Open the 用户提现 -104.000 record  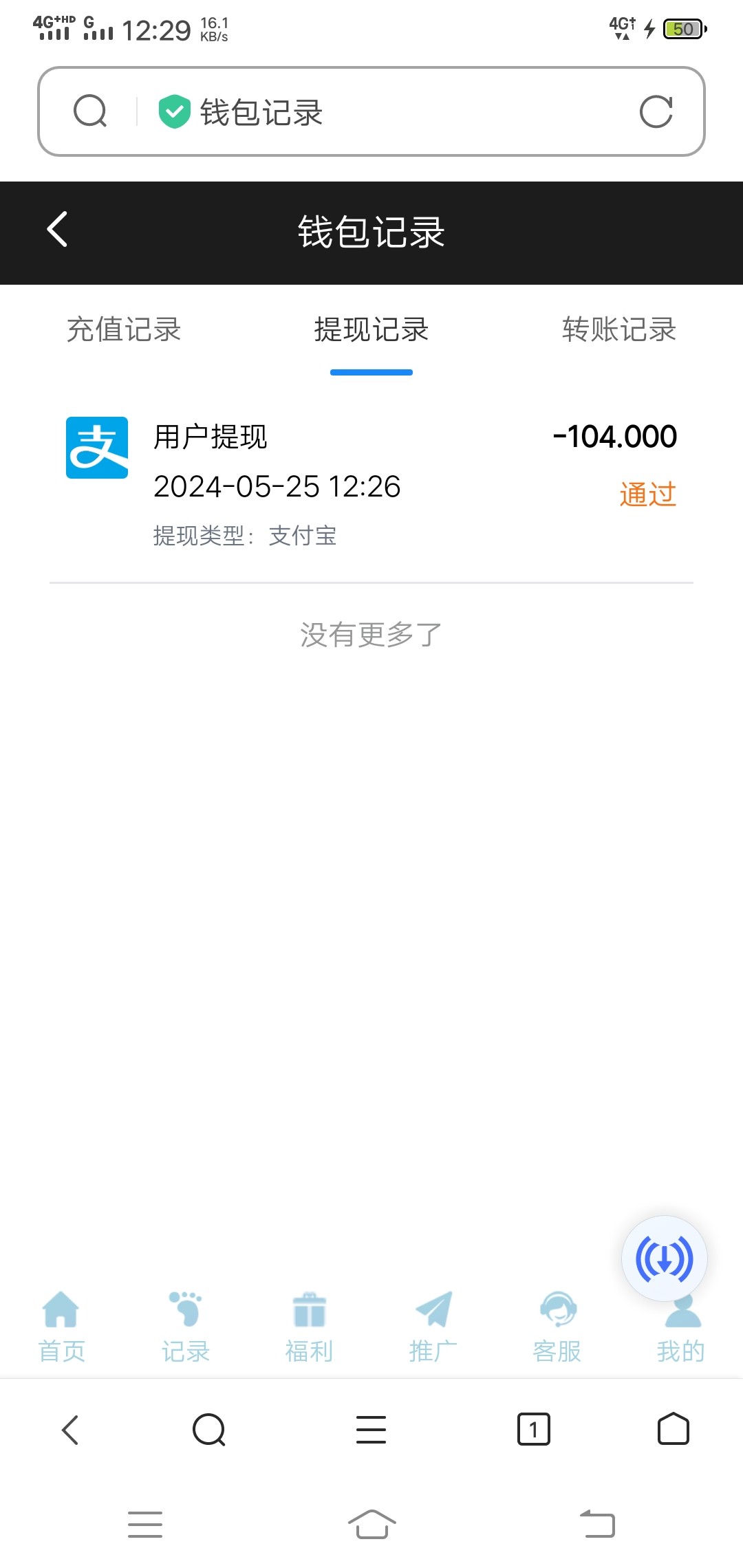(x=371, y=481)
